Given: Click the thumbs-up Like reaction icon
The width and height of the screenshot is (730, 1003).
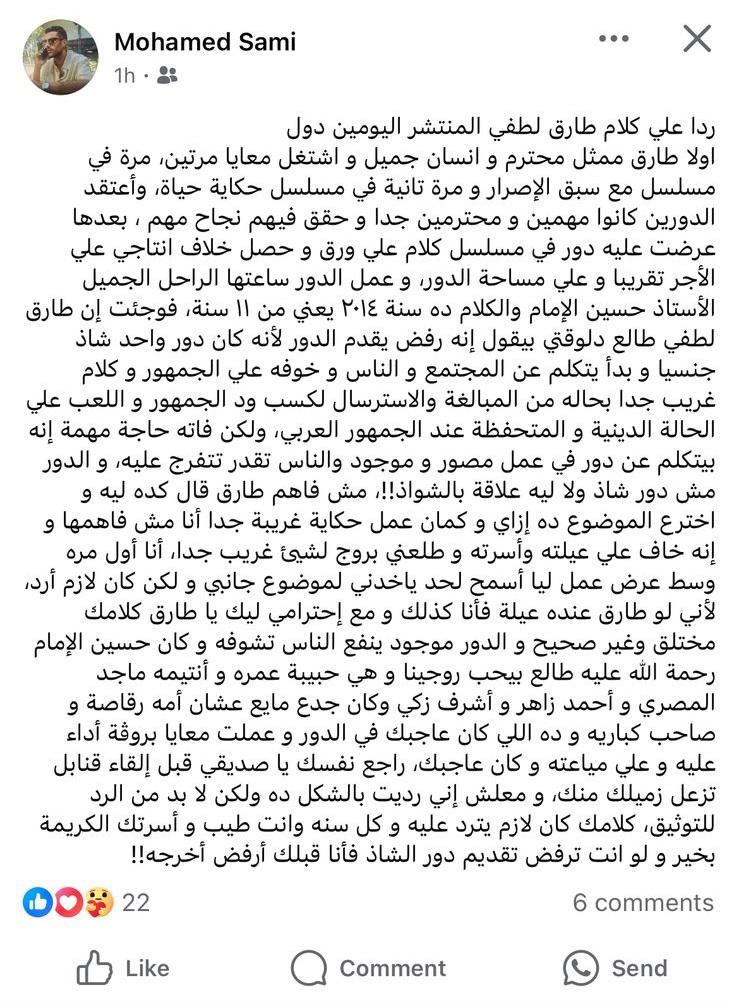Looking at the screenshot, I should coord(37,902).
